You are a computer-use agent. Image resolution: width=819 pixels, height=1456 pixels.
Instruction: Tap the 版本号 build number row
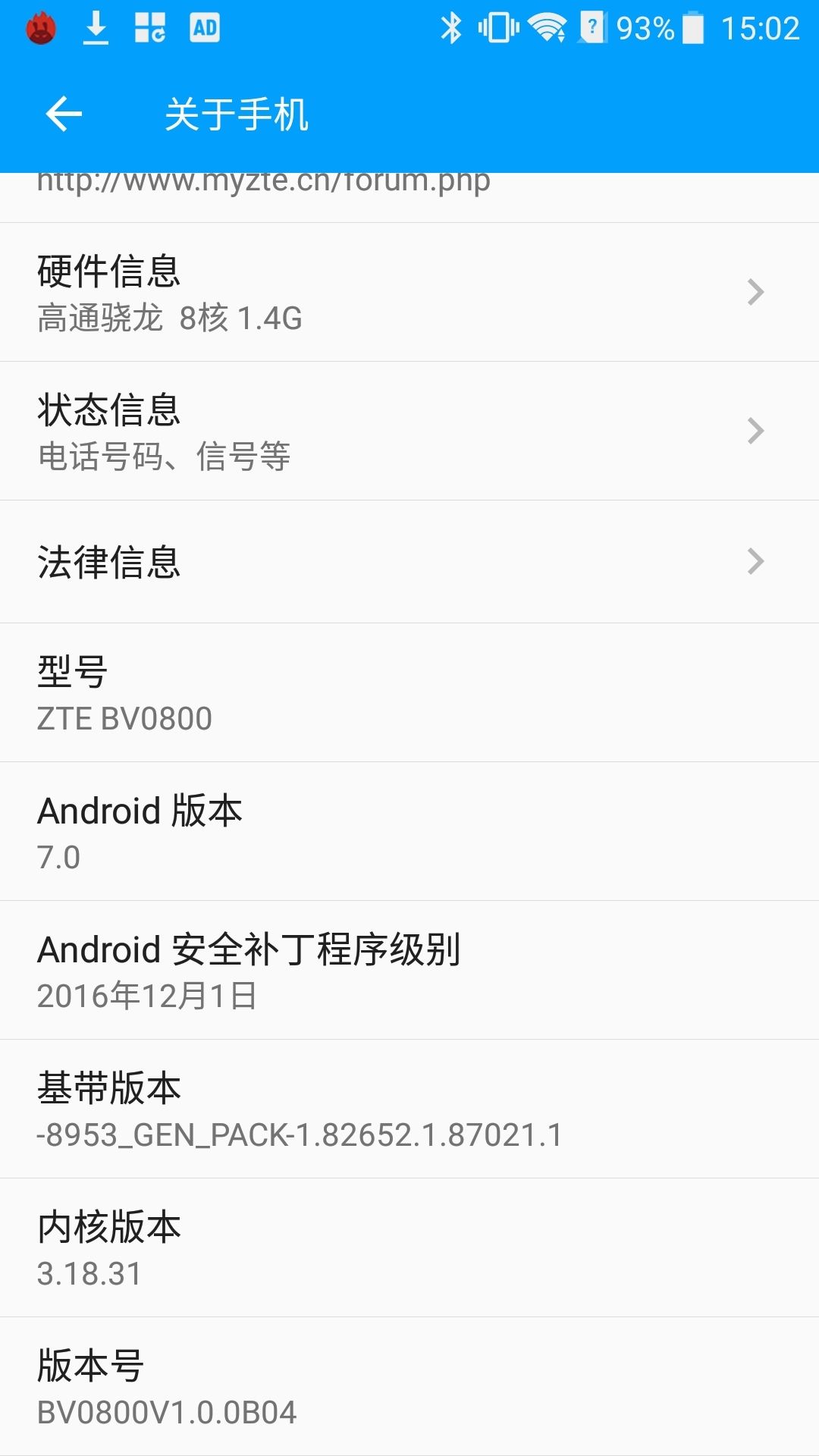(303, 1388)
